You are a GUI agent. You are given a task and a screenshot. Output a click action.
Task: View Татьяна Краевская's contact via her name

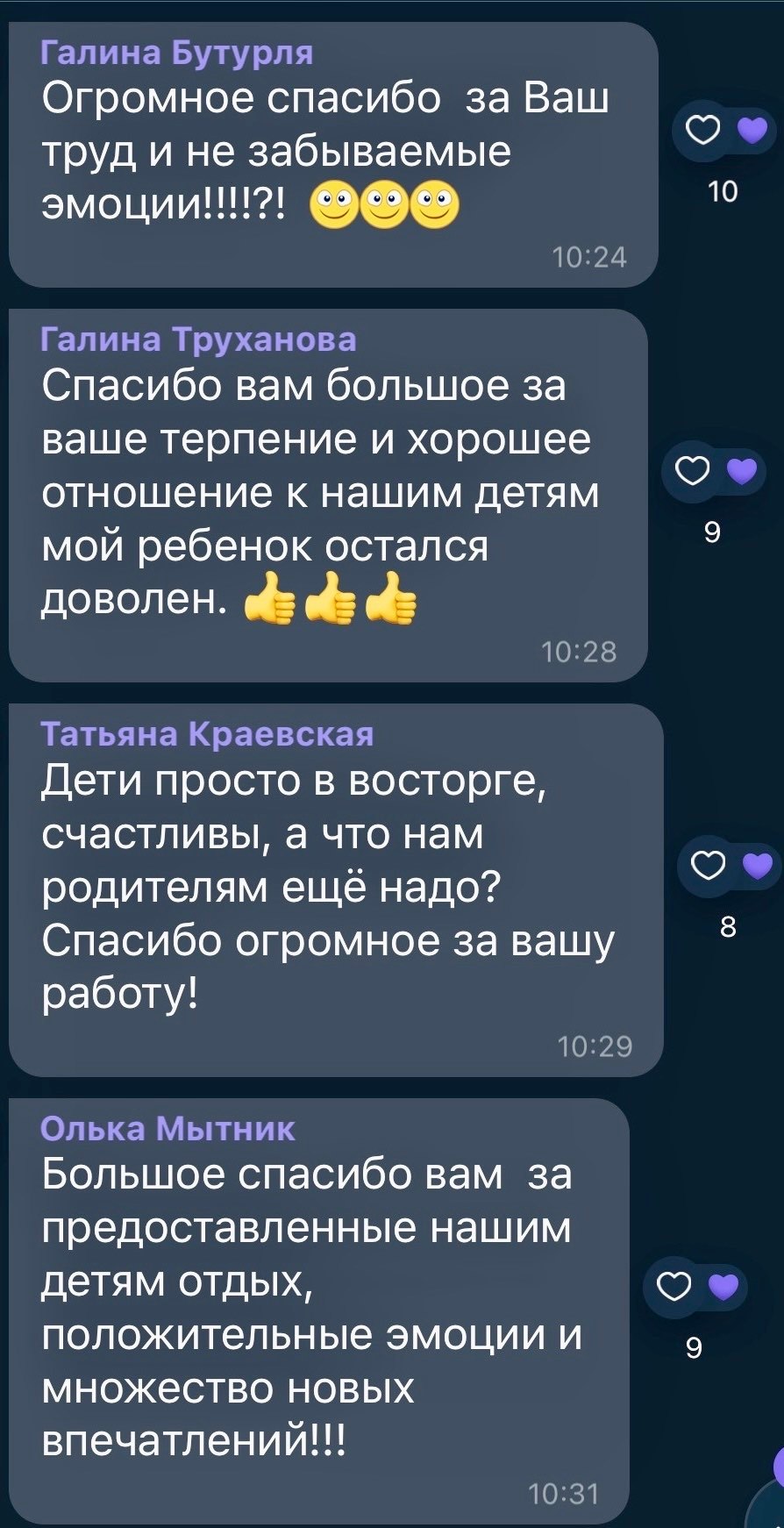click(x=208, y=733)
